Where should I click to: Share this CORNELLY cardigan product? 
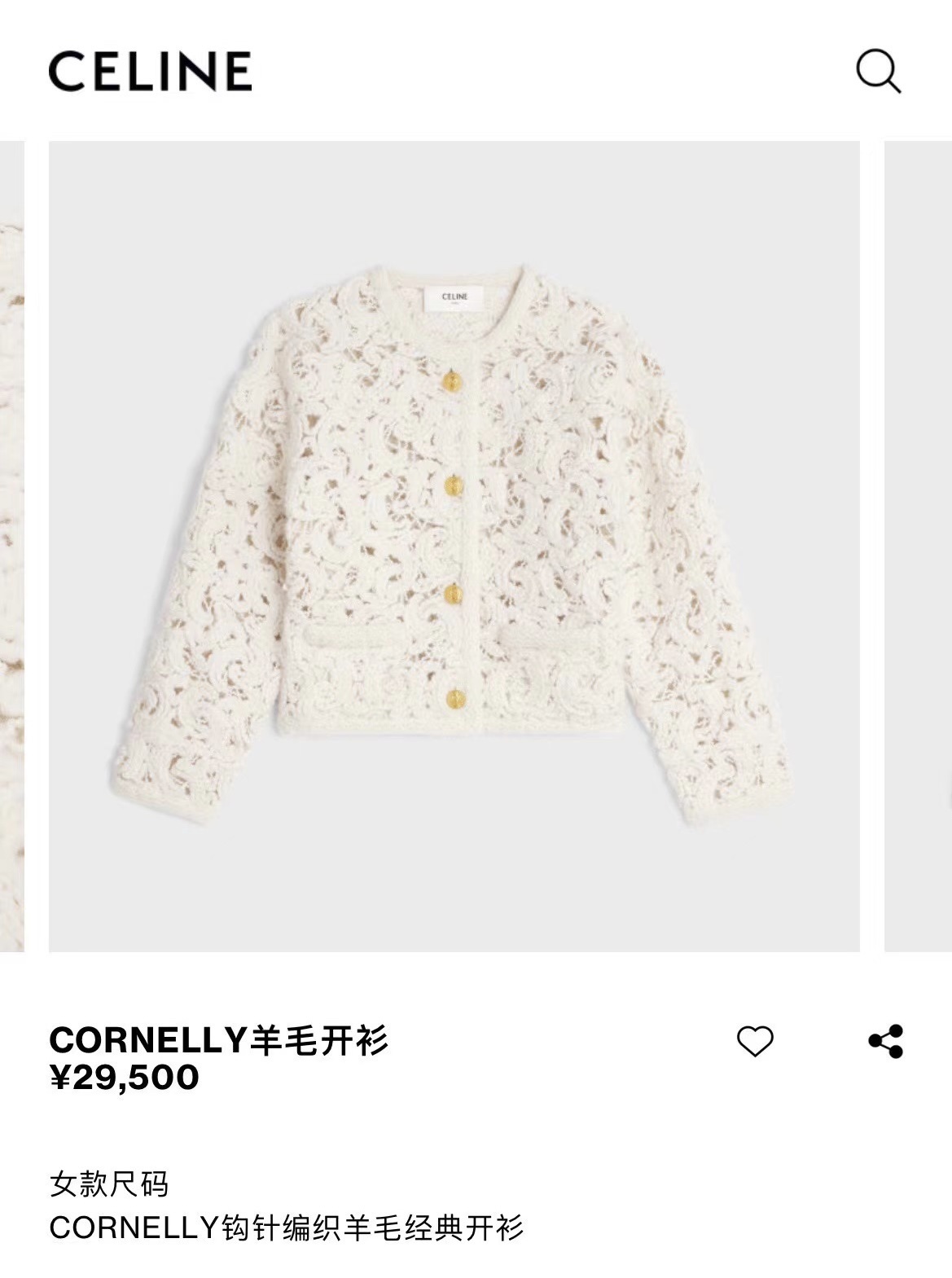click(x=885, y=1041)
